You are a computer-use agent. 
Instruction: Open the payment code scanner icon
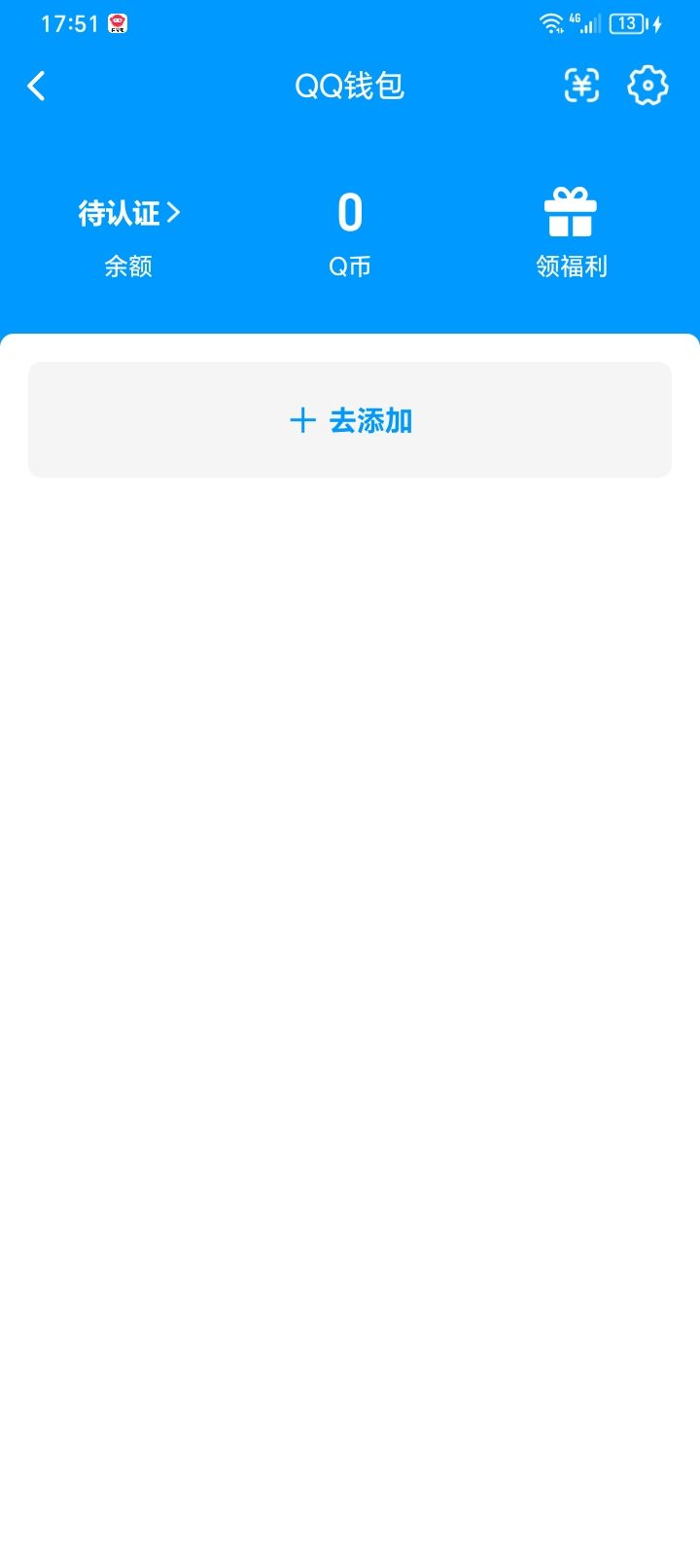tap(581, 87)
